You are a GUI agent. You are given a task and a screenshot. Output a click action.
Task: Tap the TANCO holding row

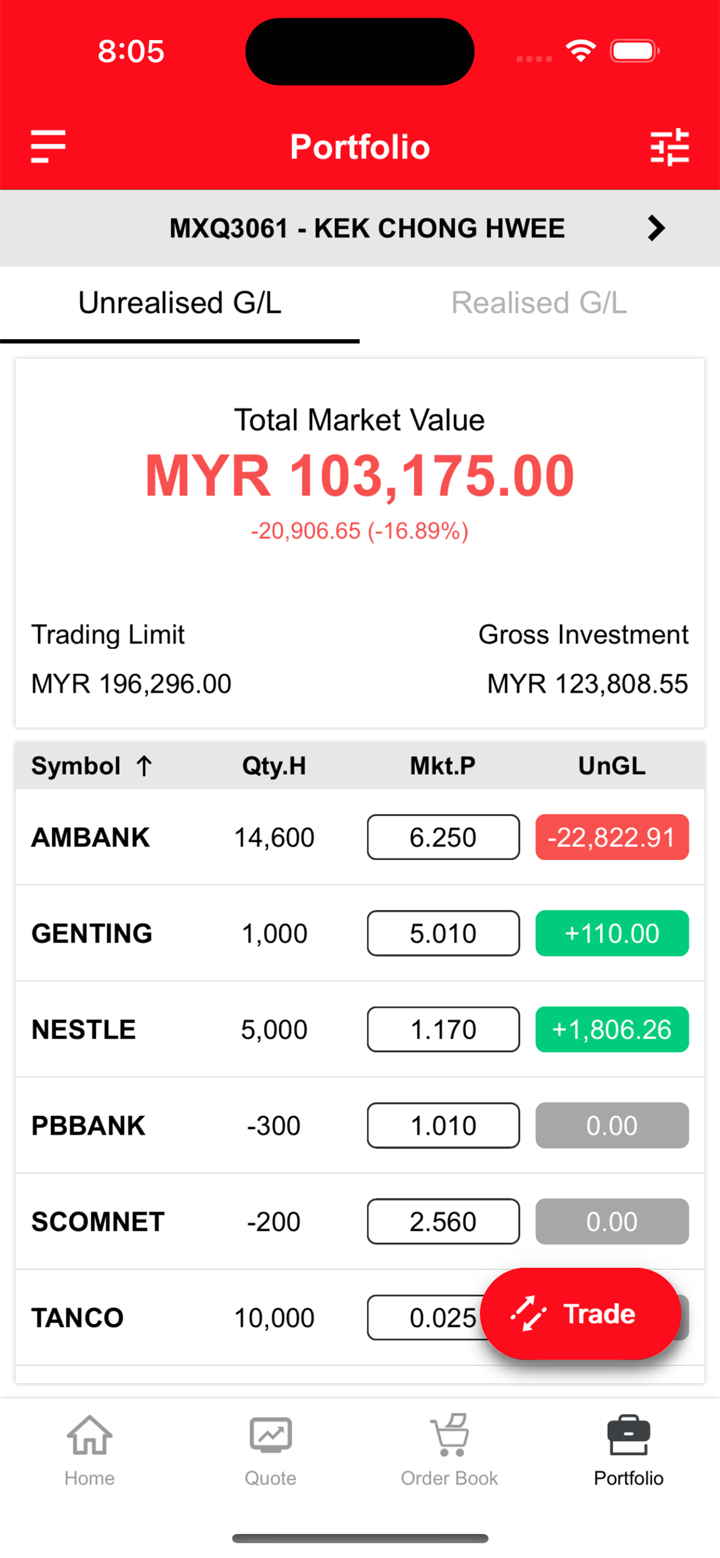[78, 1318]
